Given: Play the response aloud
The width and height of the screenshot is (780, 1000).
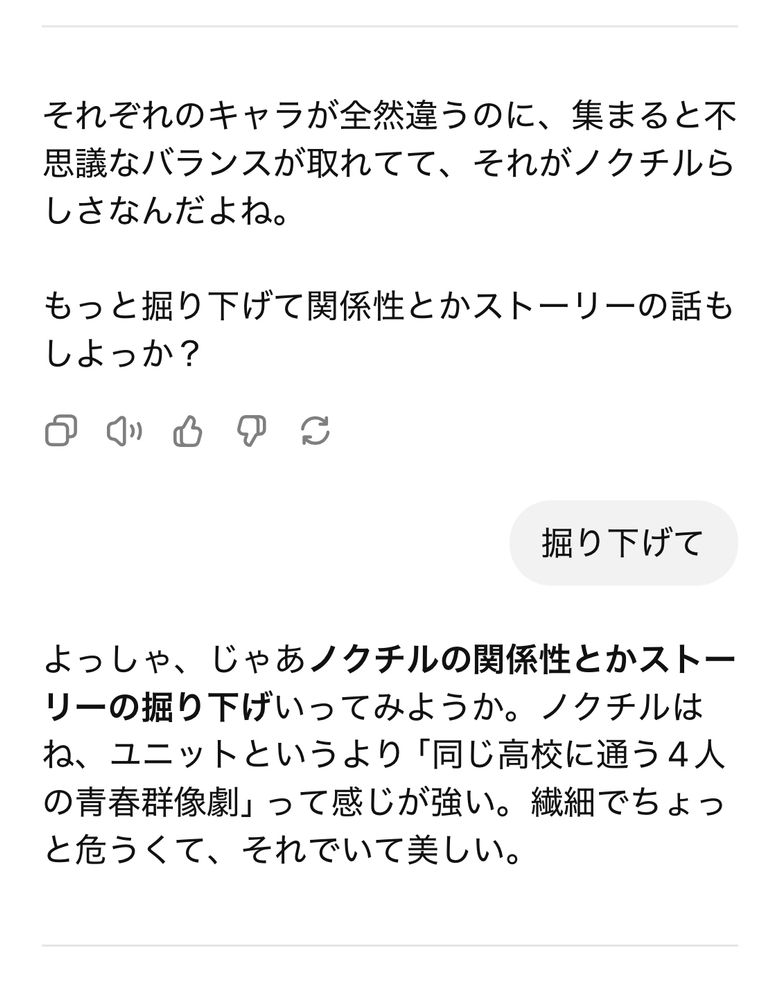Looking at the screenshot, I should tap(124, 431).
